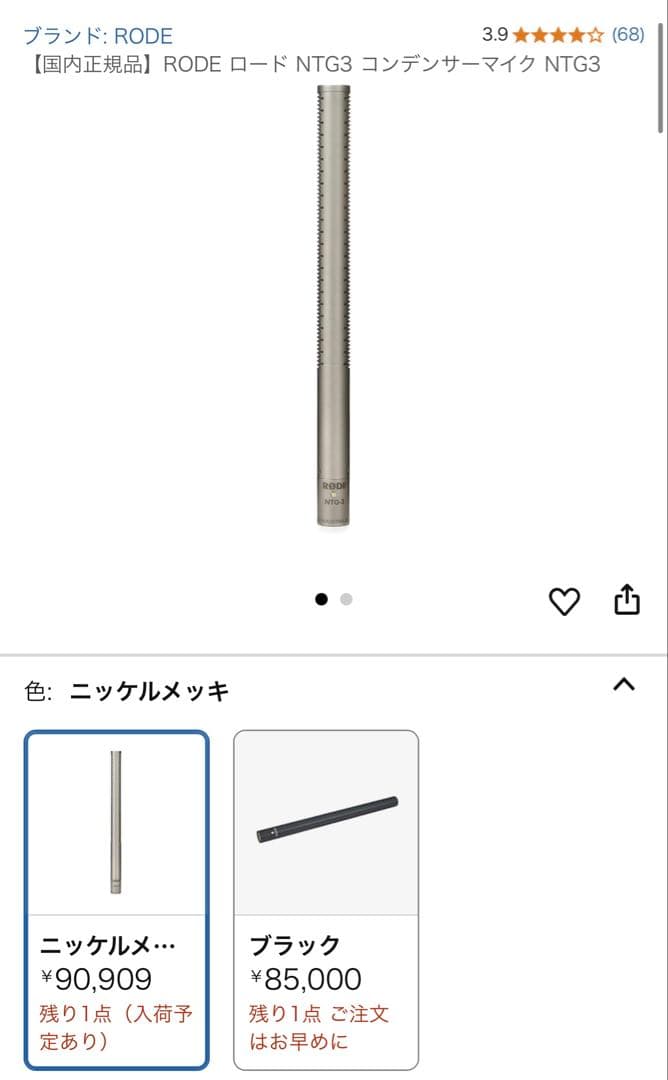Select the ニッケルメッキ color option
Screen dimensions: 668x1080
[x=117, y=900]
